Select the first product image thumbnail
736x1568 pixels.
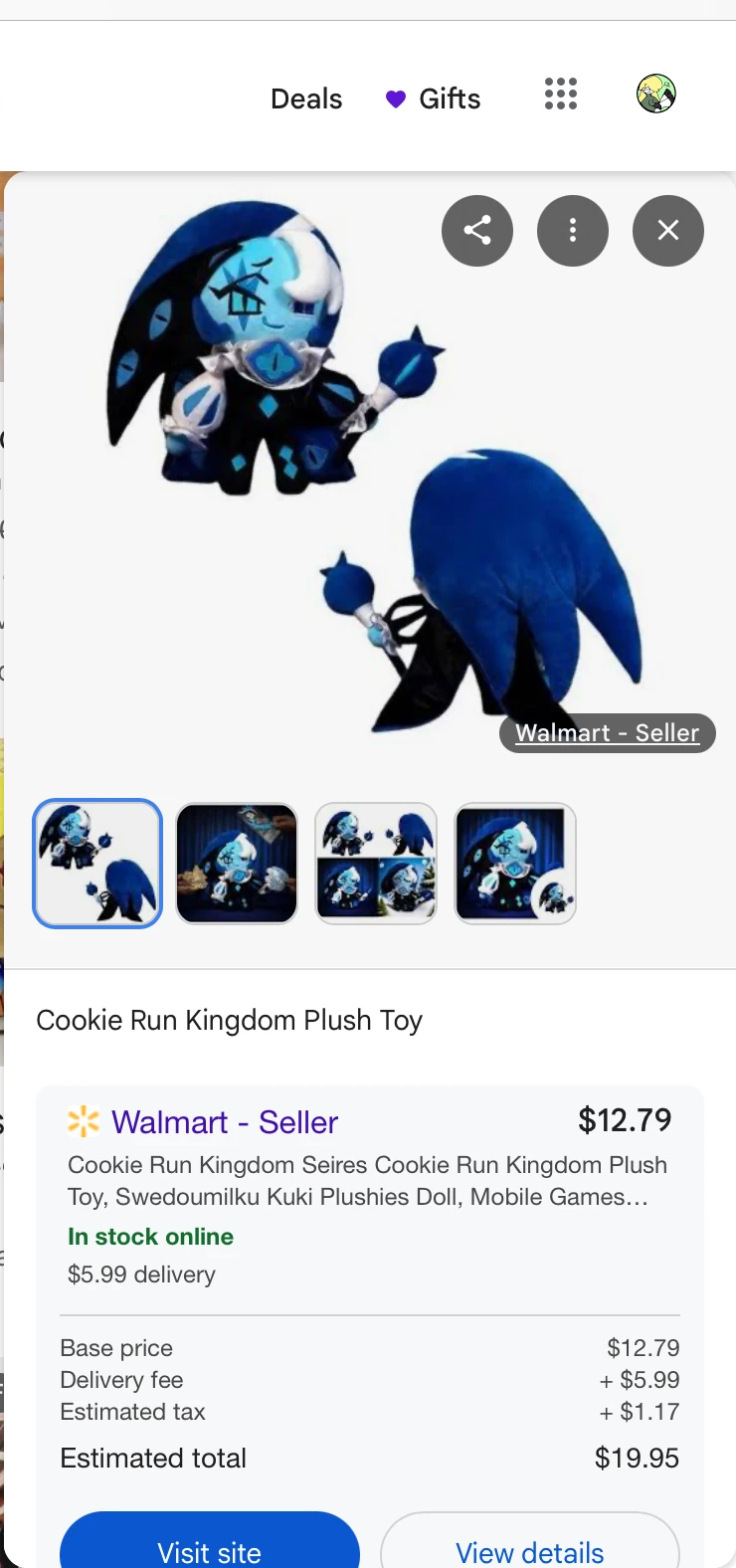pyautogui.click(x=97, y=864)
